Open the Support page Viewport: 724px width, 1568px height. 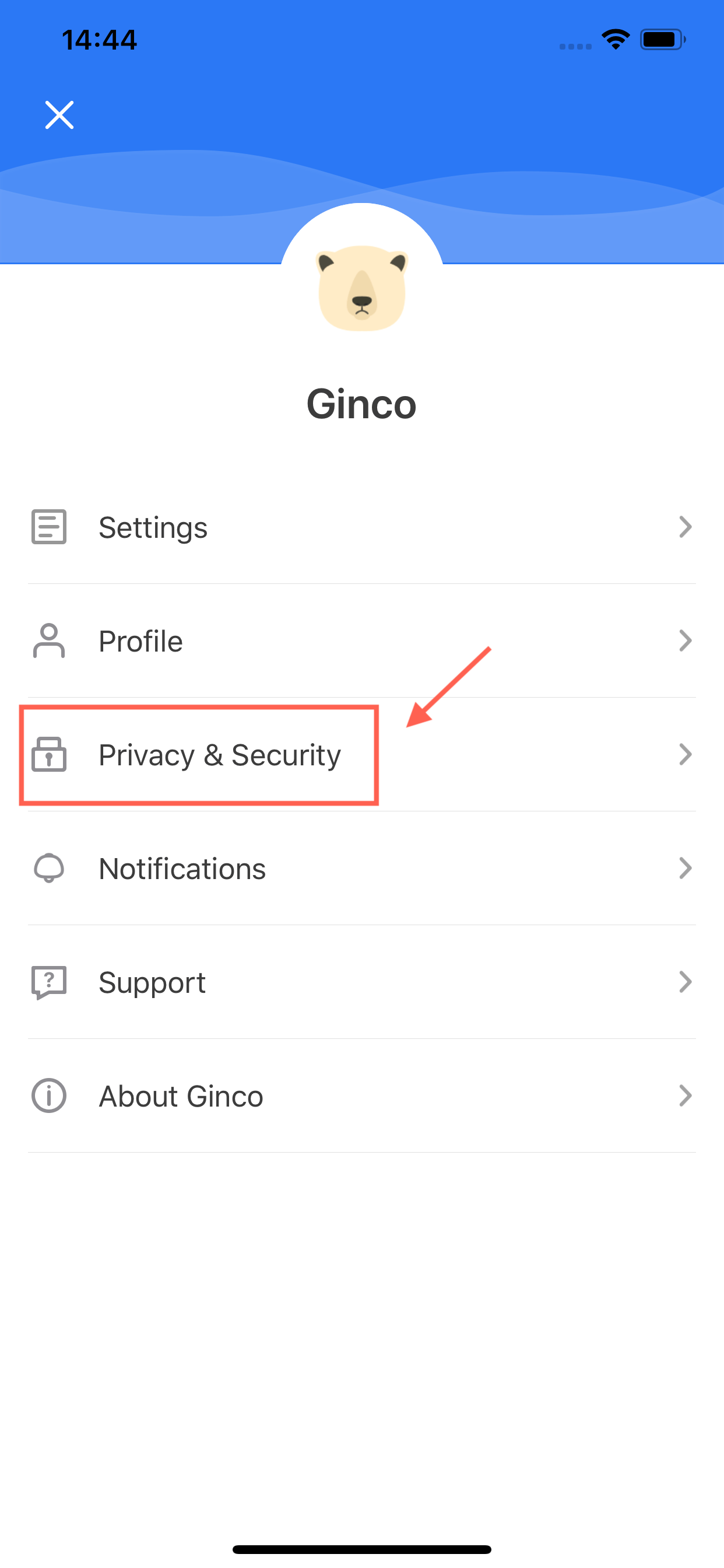pyautogui.click(x=152, y=982)
